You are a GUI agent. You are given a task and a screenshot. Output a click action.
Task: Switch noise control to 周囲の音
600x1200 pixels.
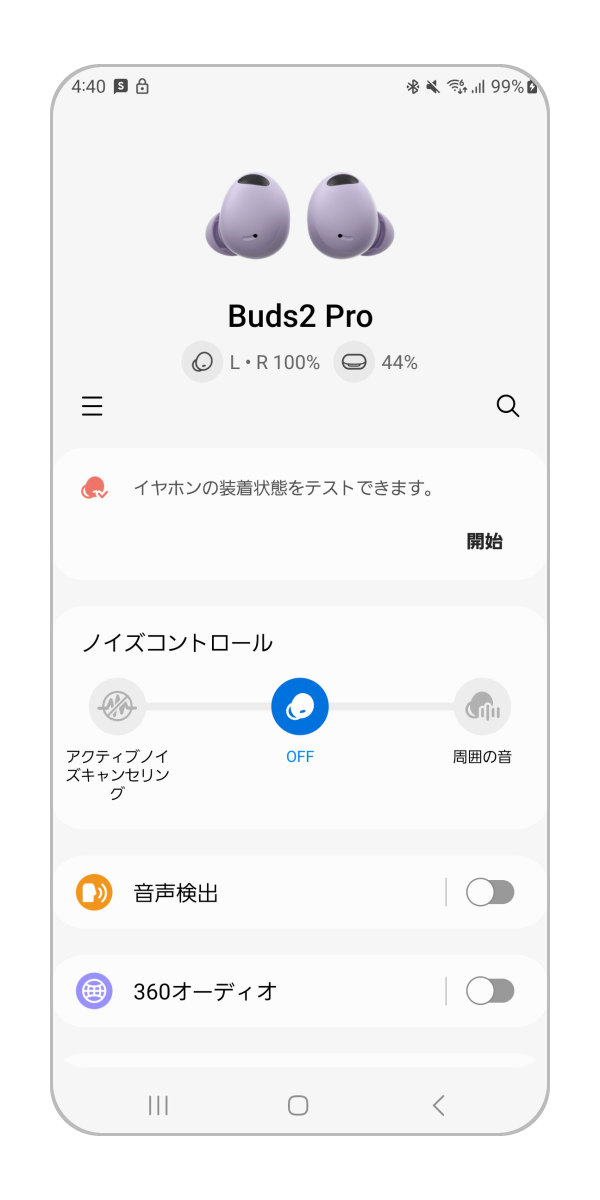482,707
